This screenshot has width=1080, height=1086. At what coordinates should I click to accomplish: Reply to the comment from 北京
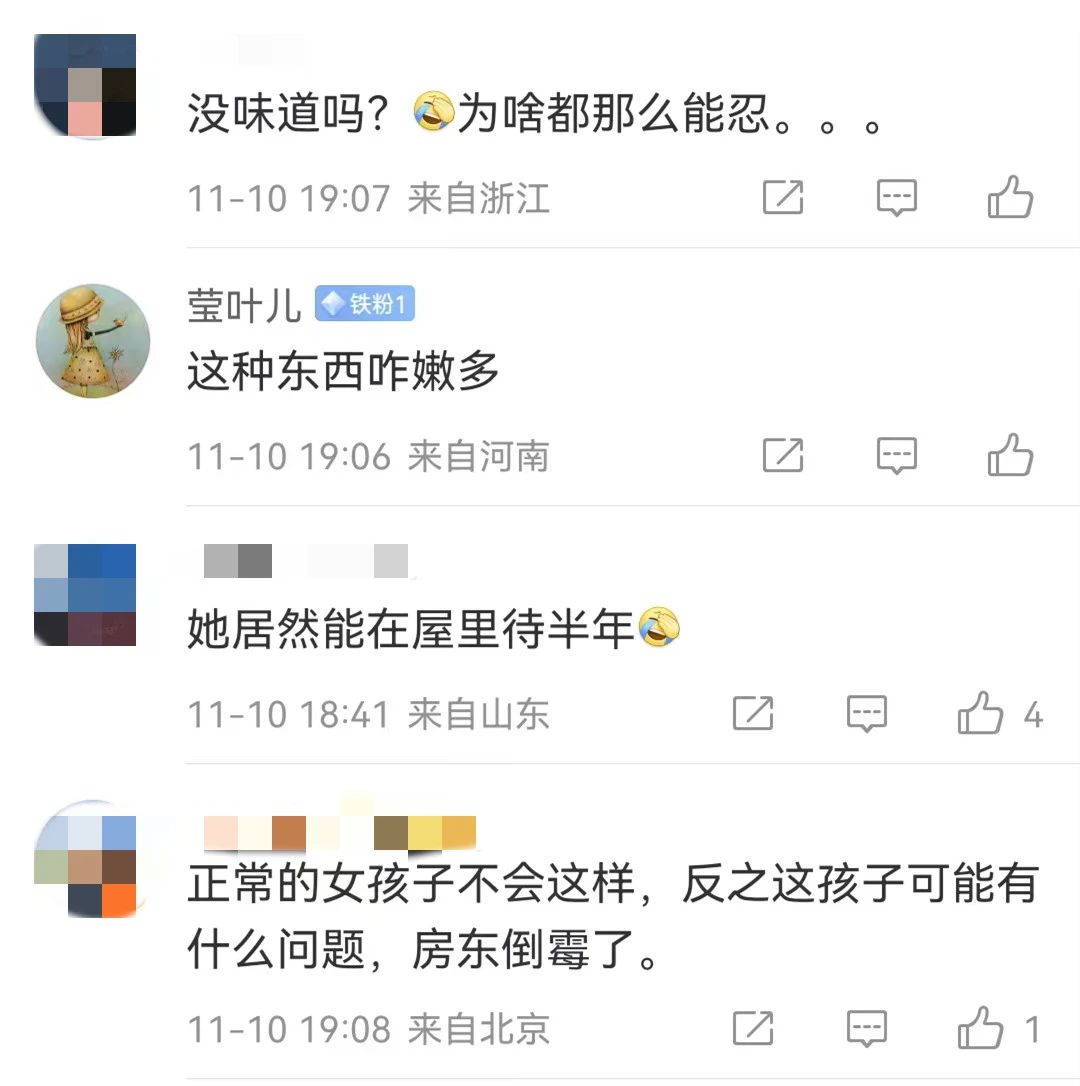click(867, 1027)
